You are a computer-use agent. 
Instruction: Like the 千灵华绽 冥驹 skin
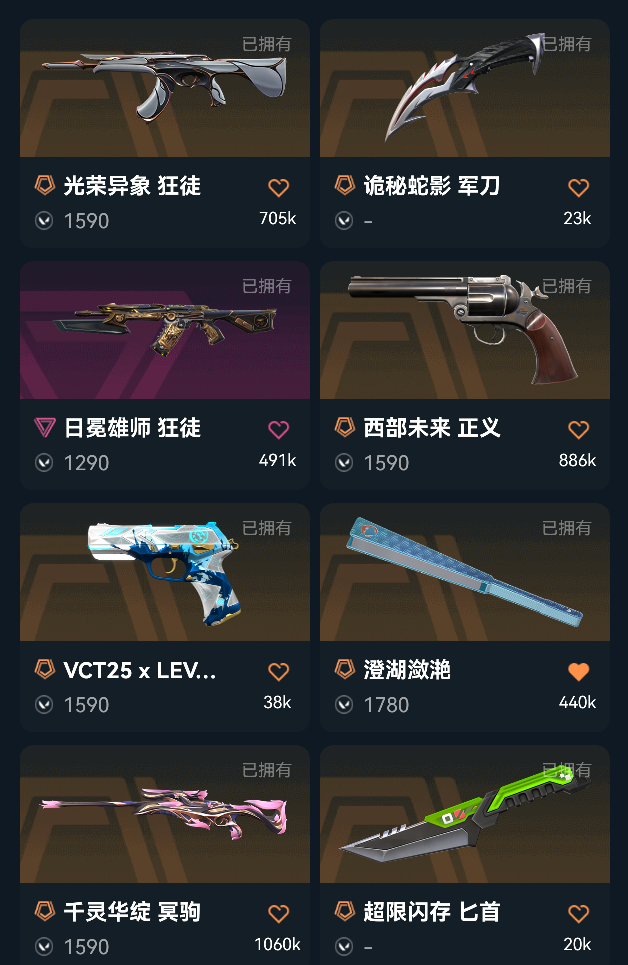[279, 913]
